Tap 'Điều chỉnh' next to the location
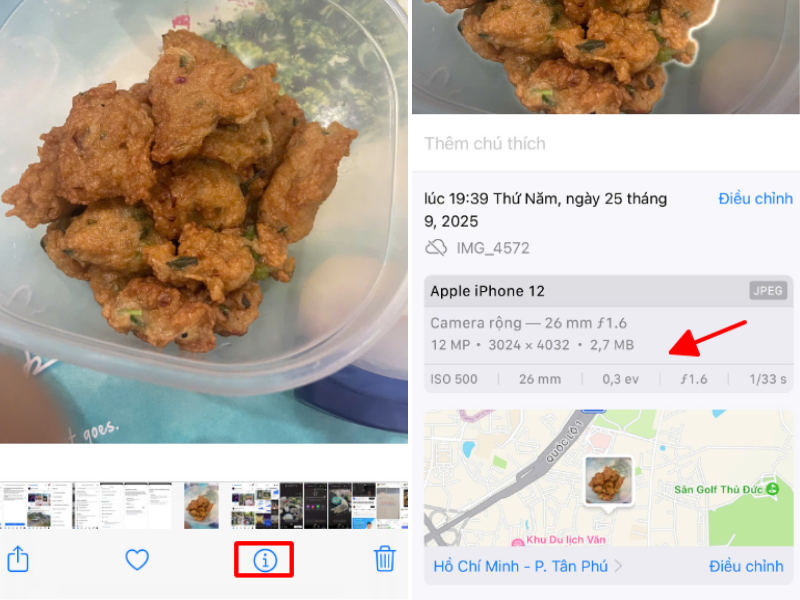This screenshot has height=600, width=800. click(746, 566)
